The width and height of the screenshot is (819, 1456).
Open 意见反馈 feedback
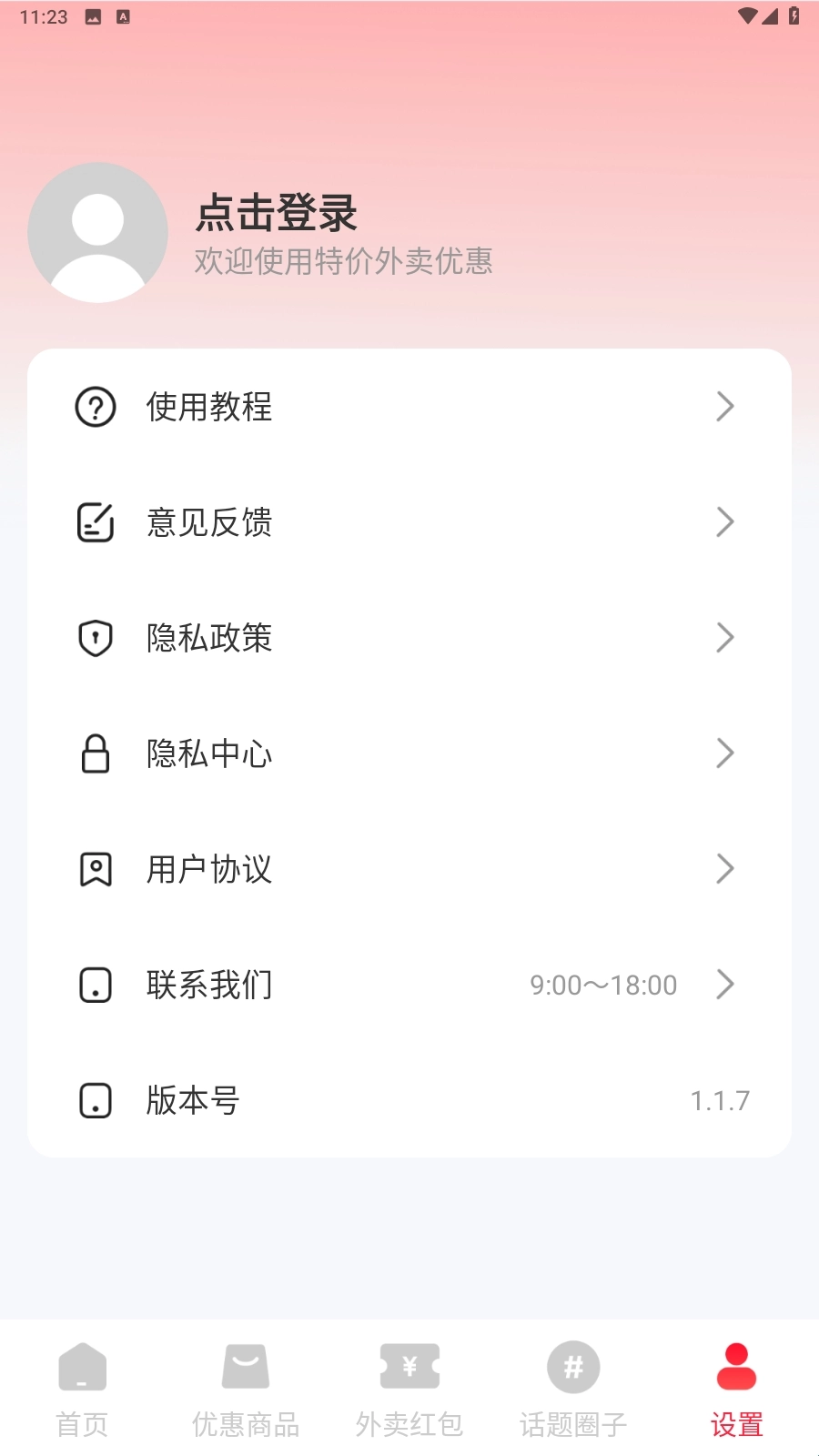409,522
